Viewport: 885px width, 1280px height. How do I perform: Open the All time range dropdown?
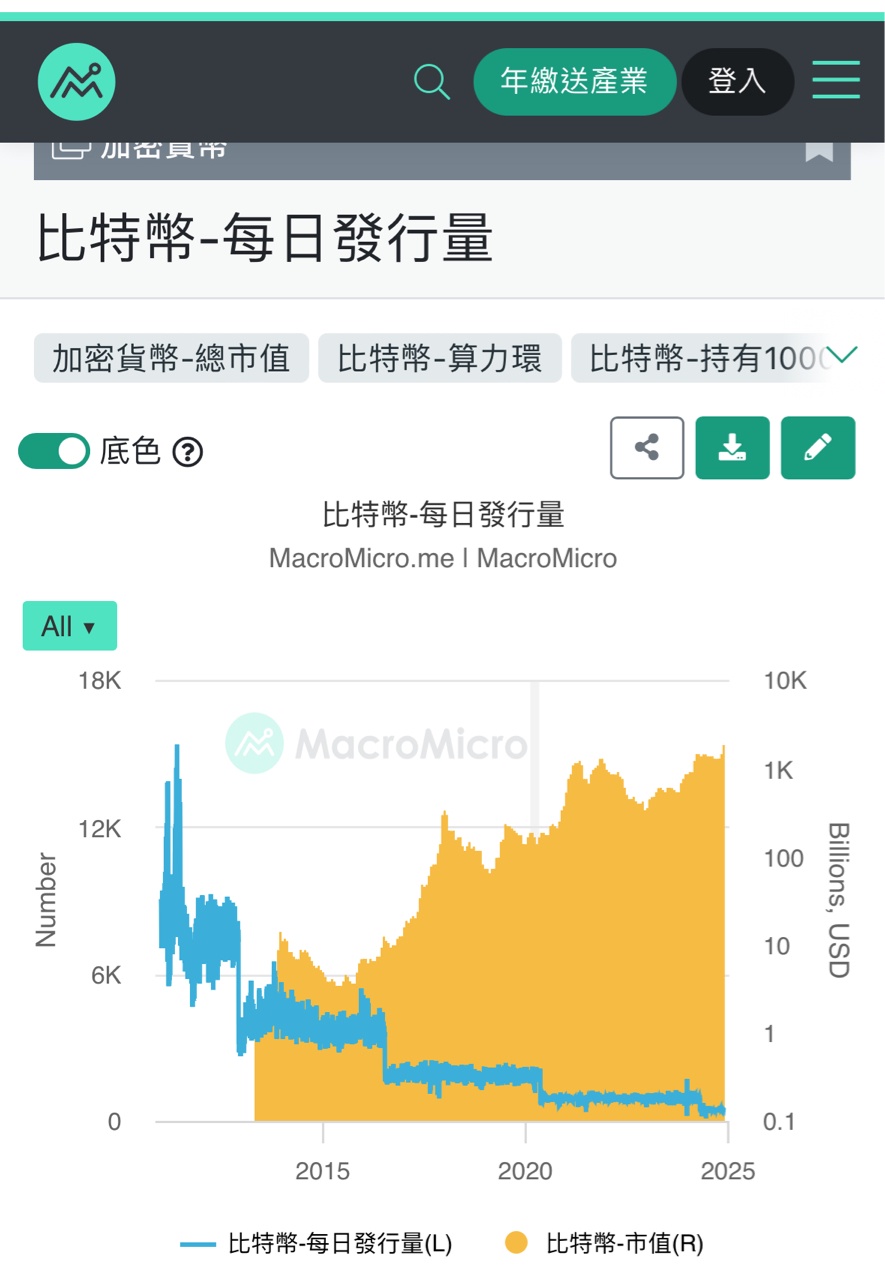70,626
